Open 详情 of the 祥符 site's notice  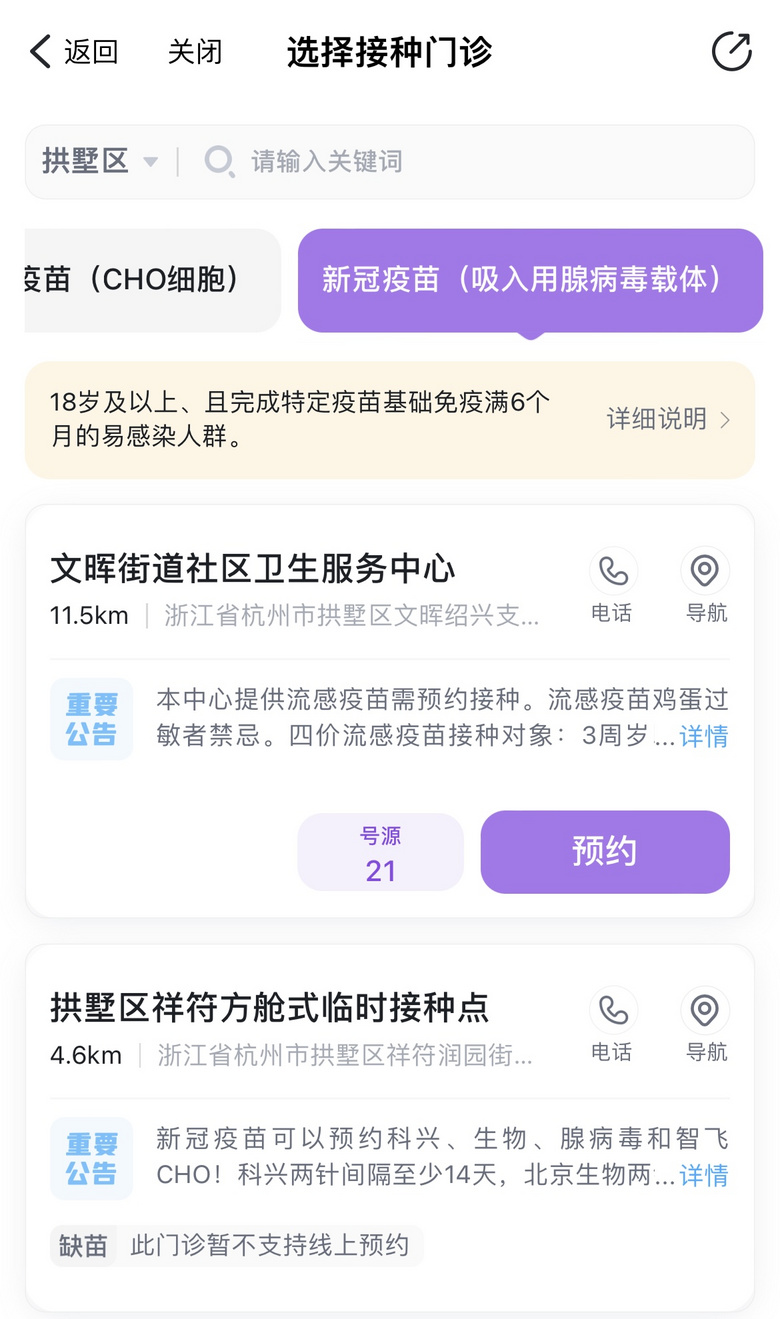pyautogui.click(x=704, y=1175)
